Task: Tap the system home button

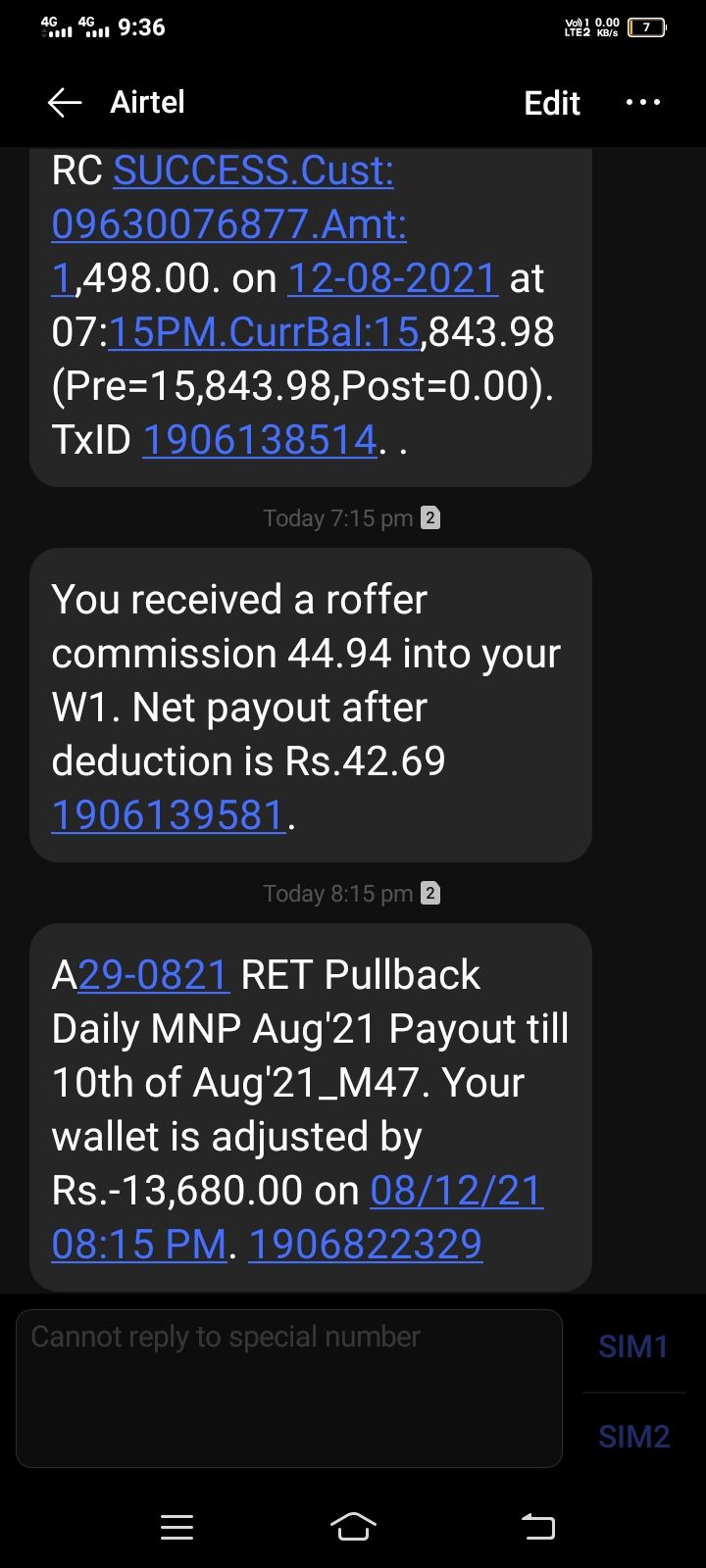Action: pyautogui.click(x=353, y=1526)
